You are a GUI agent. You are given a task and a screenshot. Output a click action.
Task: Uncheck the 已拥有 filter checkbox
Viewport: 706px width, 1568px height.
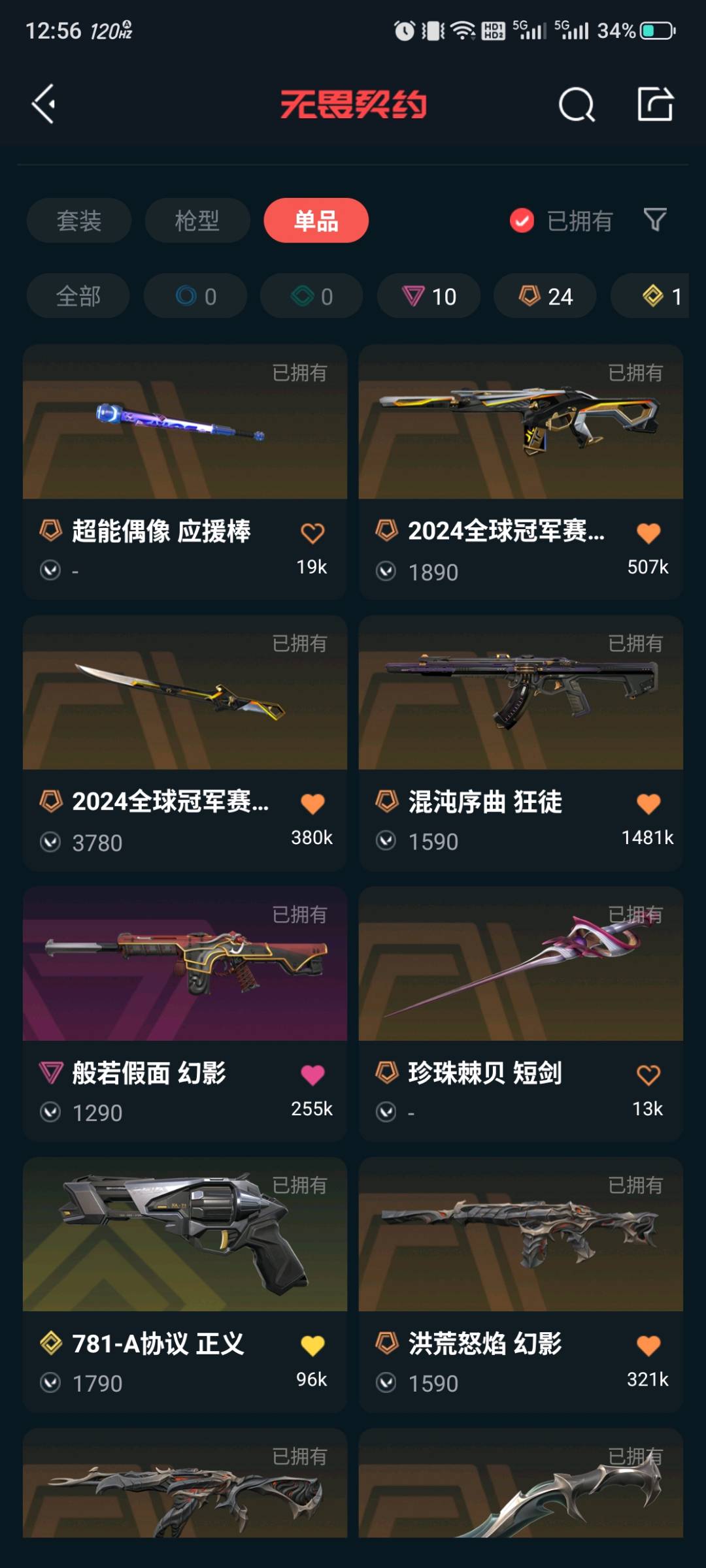[522, 221]
